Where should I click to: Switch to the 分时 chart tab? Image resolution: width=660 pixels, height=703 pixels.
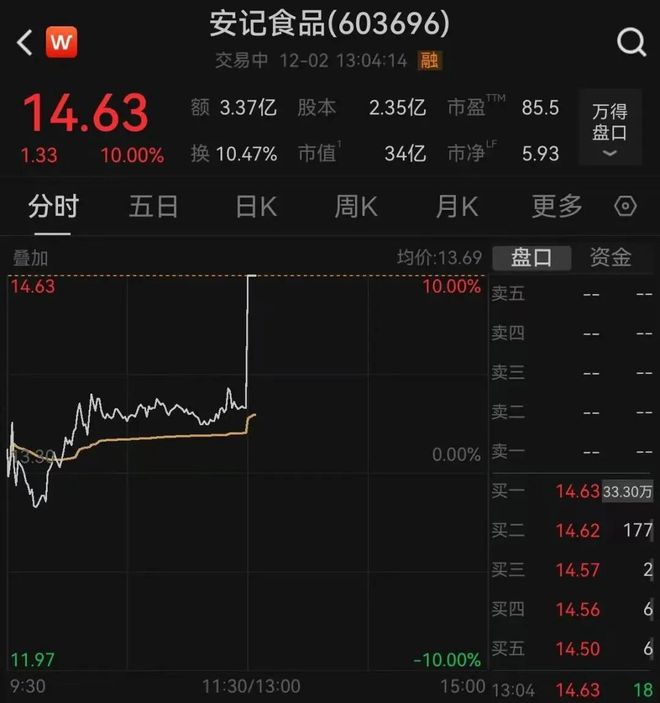53,207
